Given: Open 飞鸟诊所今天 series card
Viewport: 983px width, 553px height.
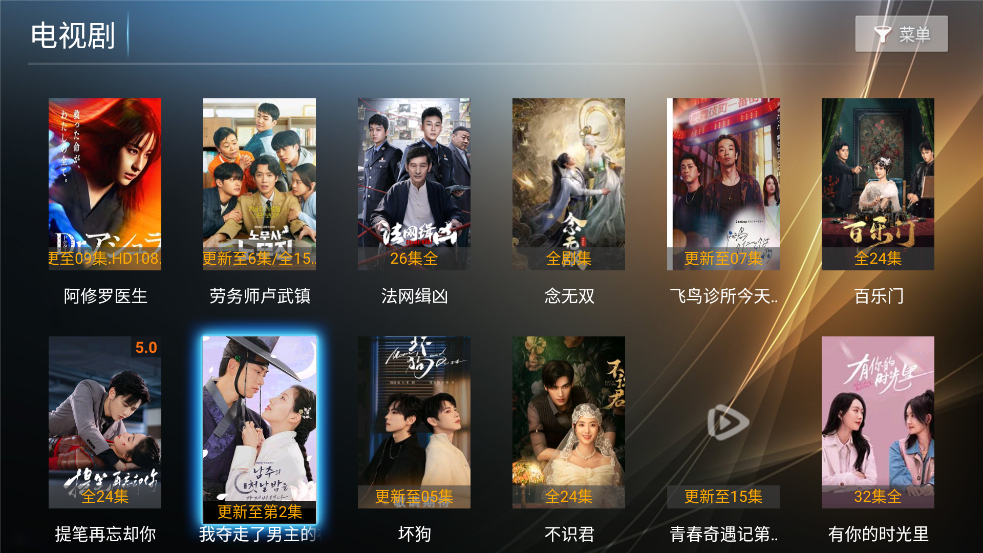Looking at the screenshot, I should [723, 184].
